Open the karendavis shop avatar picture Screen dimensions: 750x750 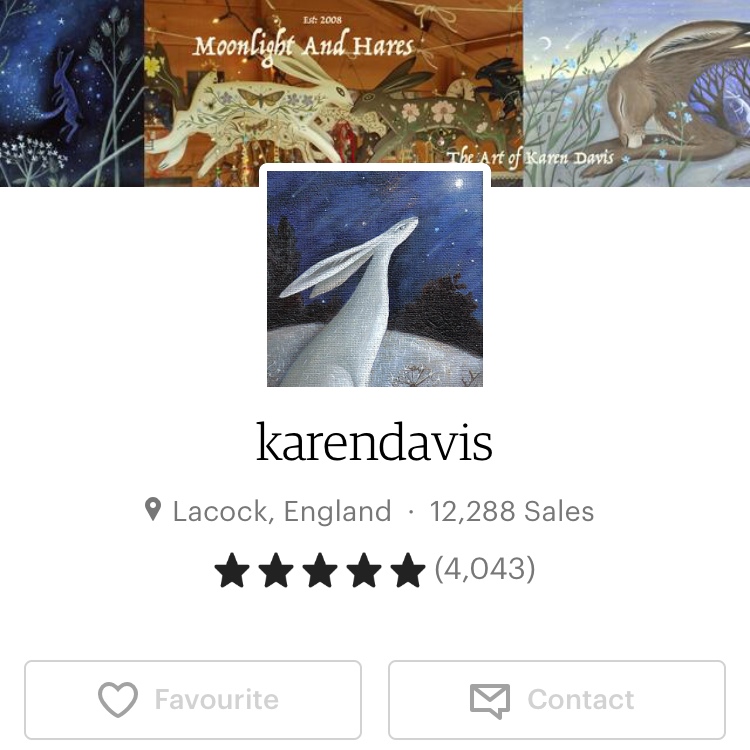(375, 278)
